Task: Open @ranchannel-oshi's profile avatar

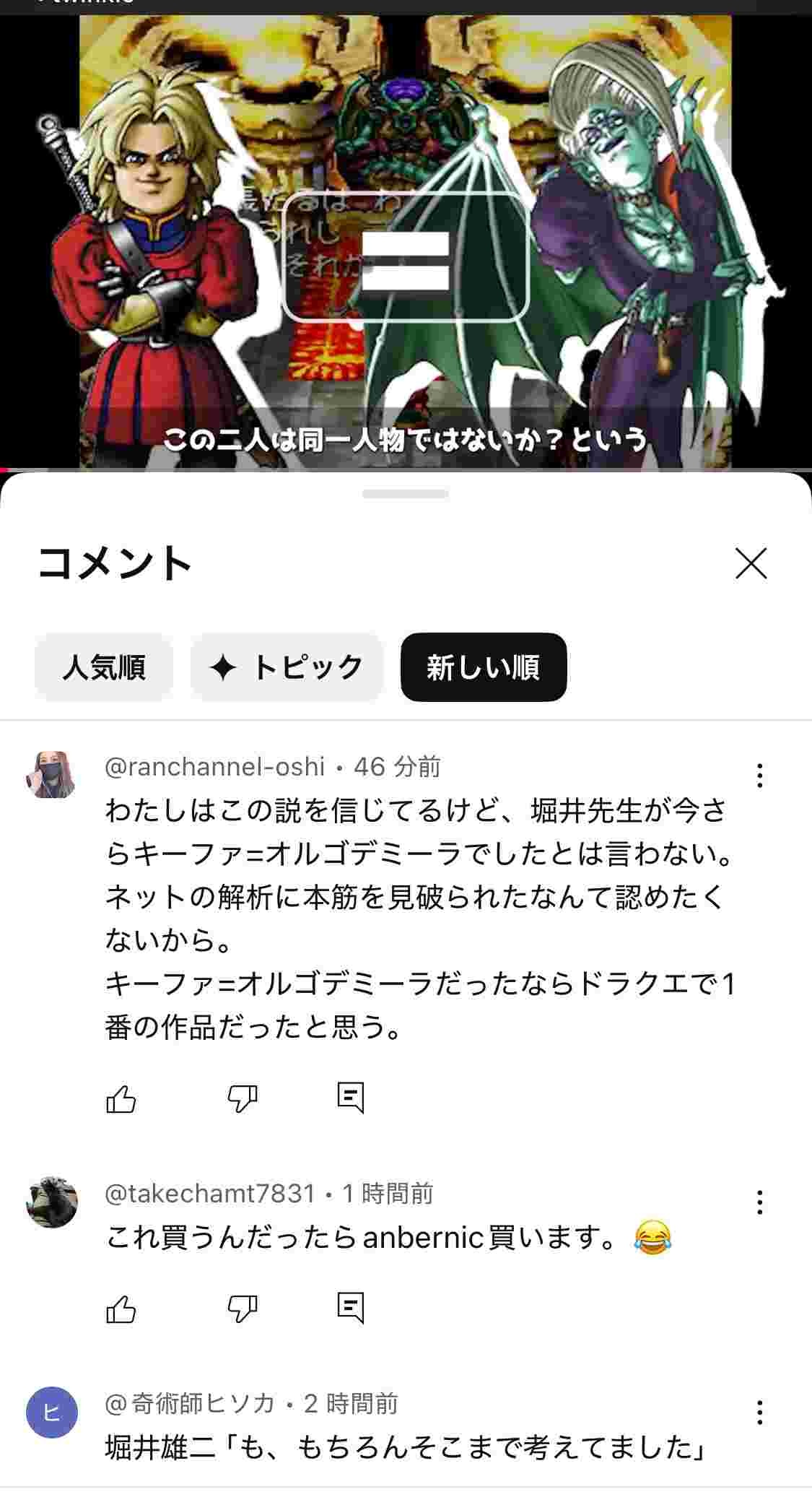Action: 51,775
